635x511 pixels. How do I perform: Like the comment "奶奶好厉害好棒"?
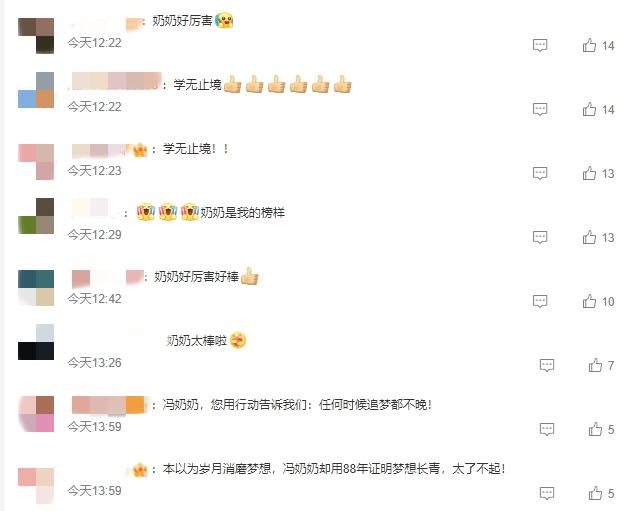click(590, 302)
